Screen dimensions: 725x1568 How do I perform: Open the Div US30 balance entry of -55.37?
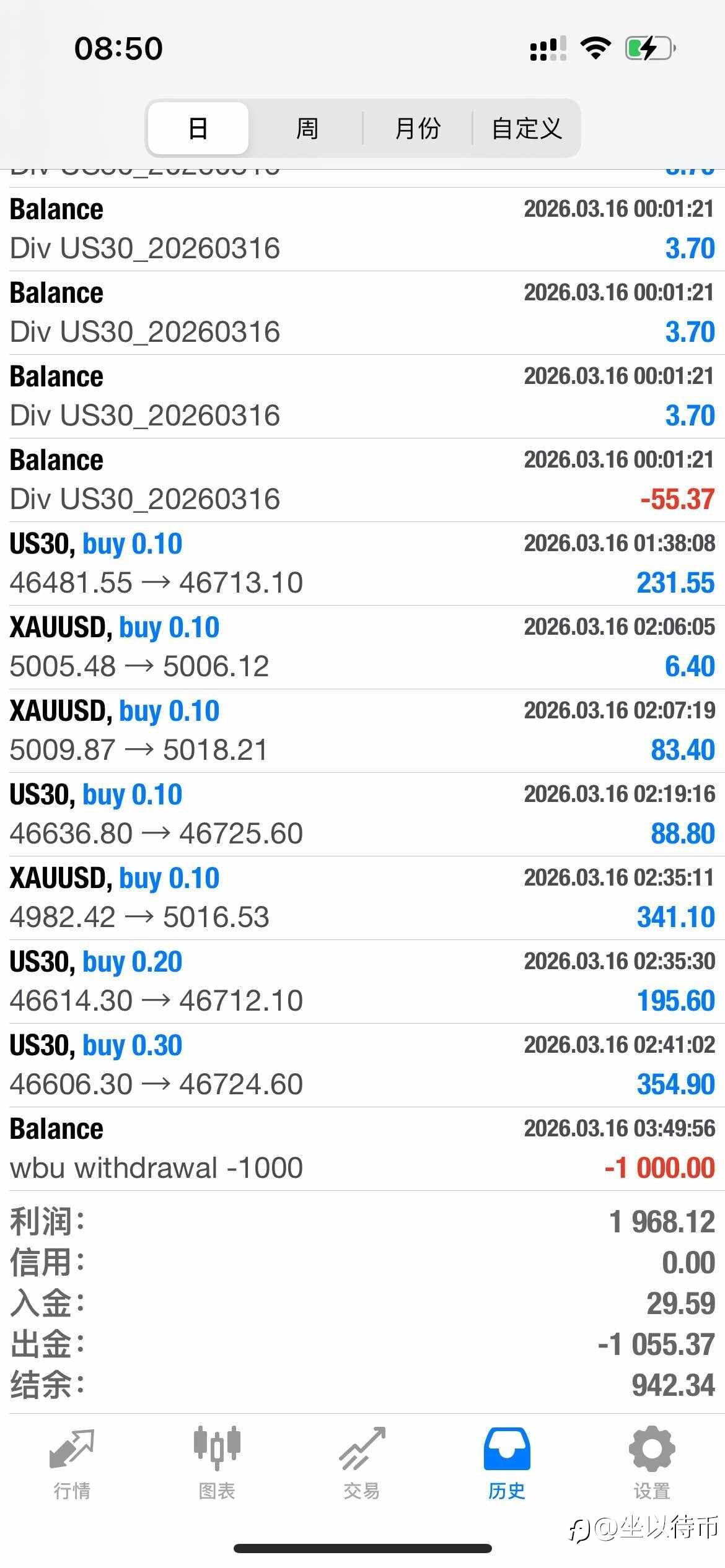point(362,480)
